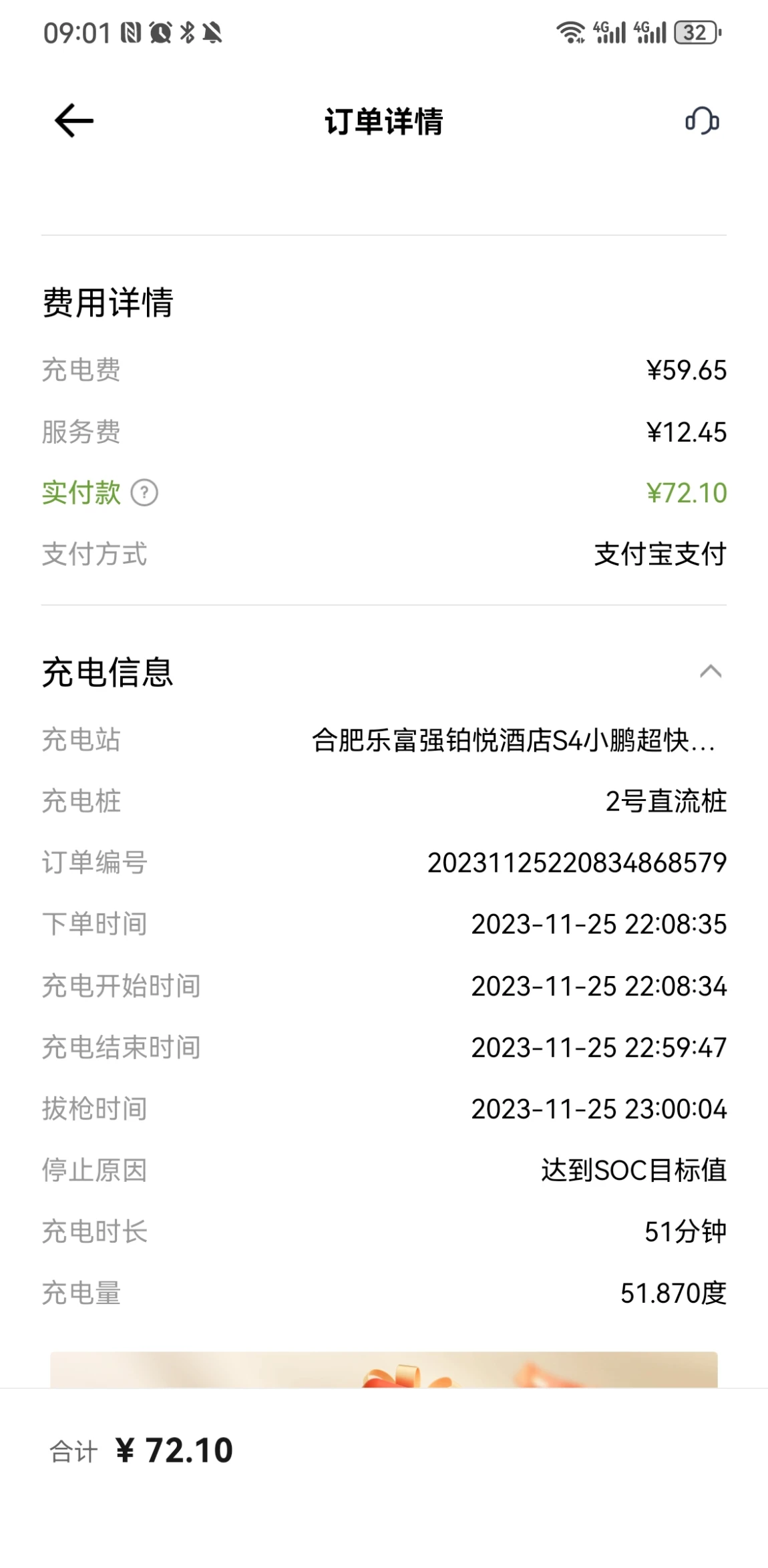The image size is (768, 1568).
Task: Open the promotional banner above 合计
Action: 384,1370
